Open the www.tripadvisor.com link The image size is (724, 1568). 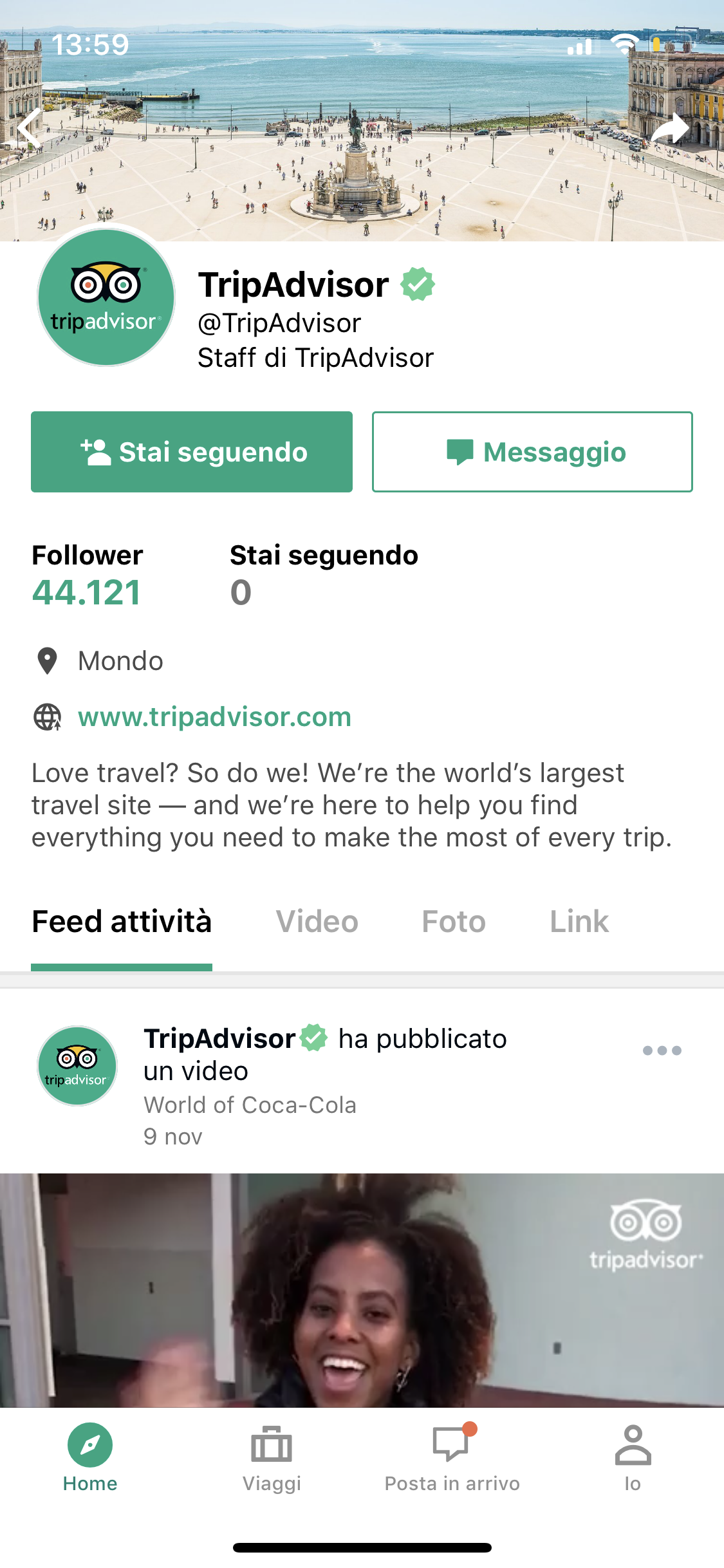(x=214, y=717)
